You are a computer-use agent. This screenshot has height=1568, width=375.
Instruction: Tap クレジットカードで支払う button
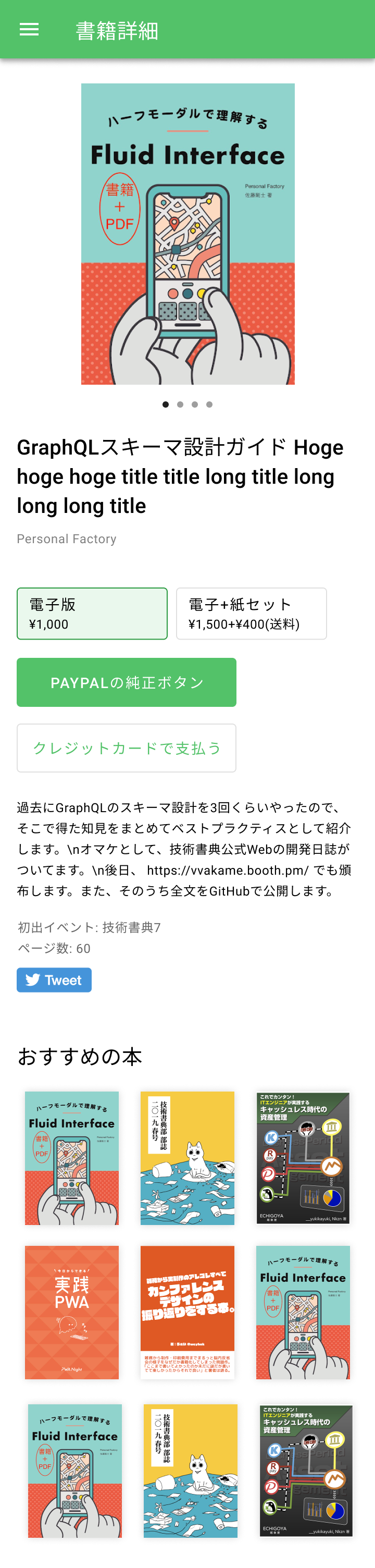coord(127,748)
